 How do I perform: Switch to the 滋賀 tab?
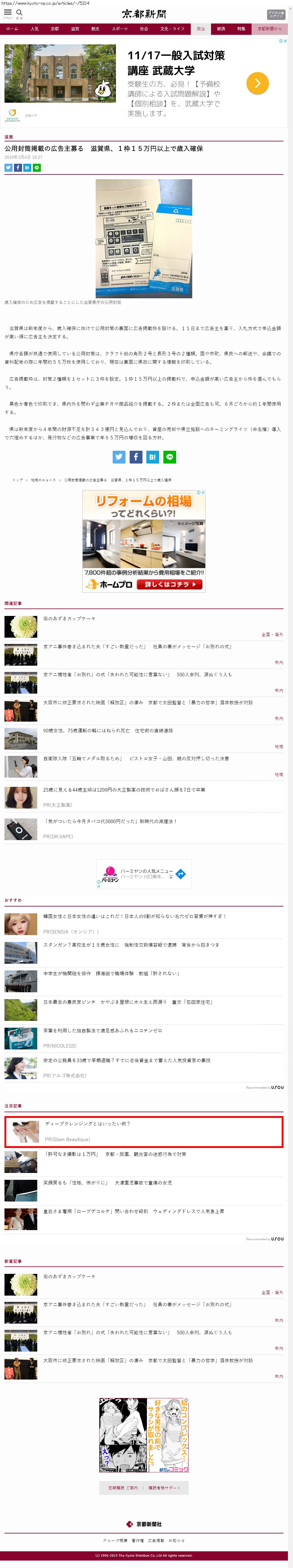tap(75, 29)
